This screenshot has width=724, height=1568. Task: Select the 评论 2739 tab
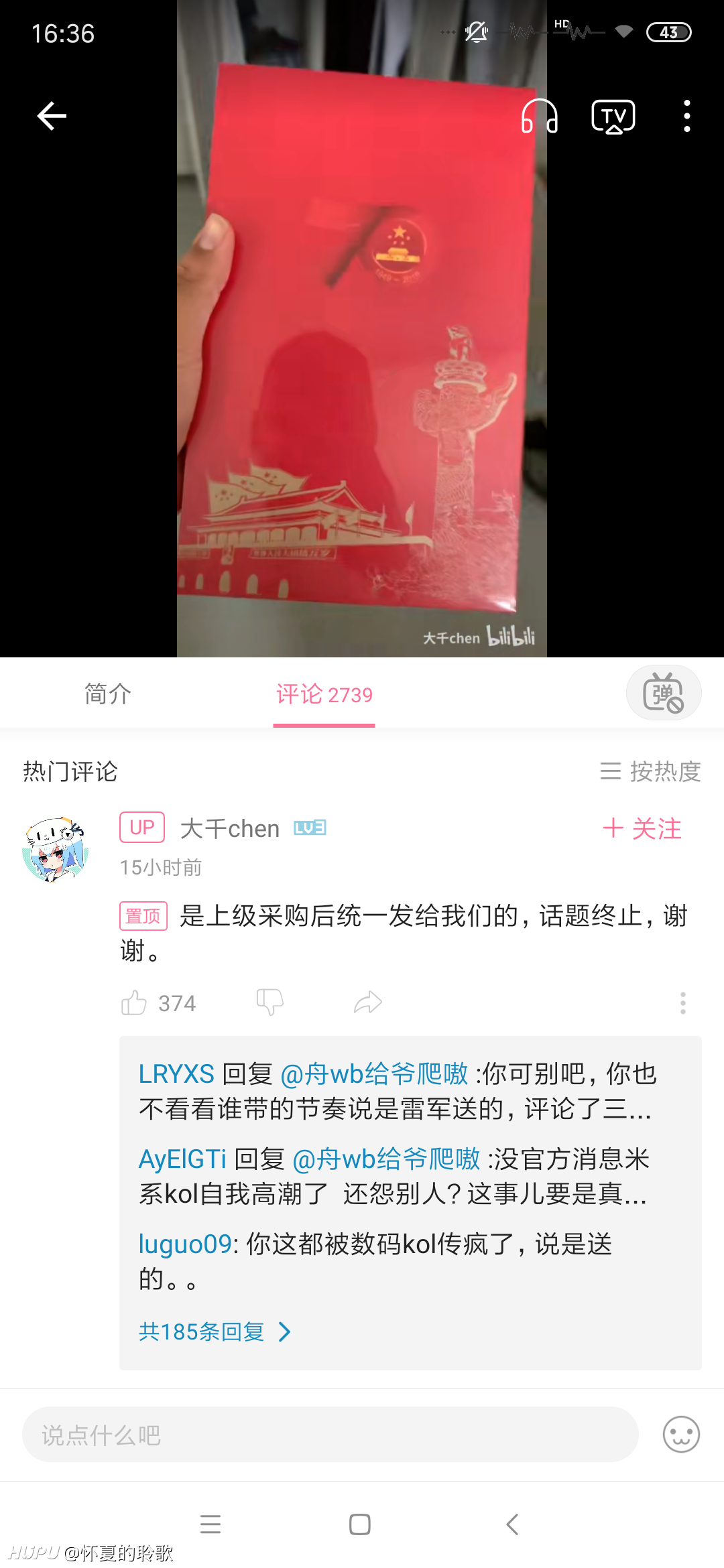point(324,694)
